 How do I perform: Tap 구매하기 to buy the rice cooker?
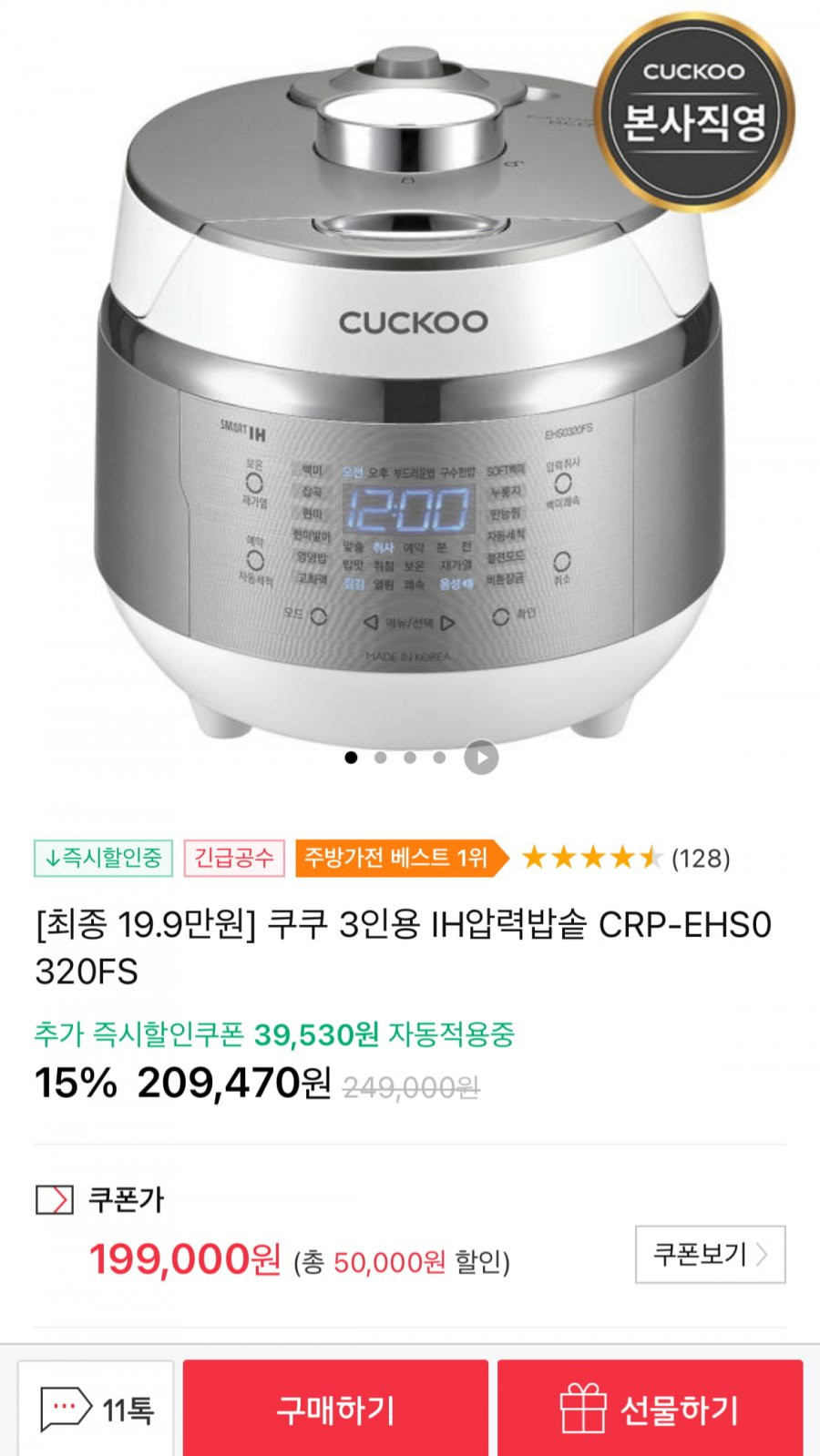pos(335,1409)
